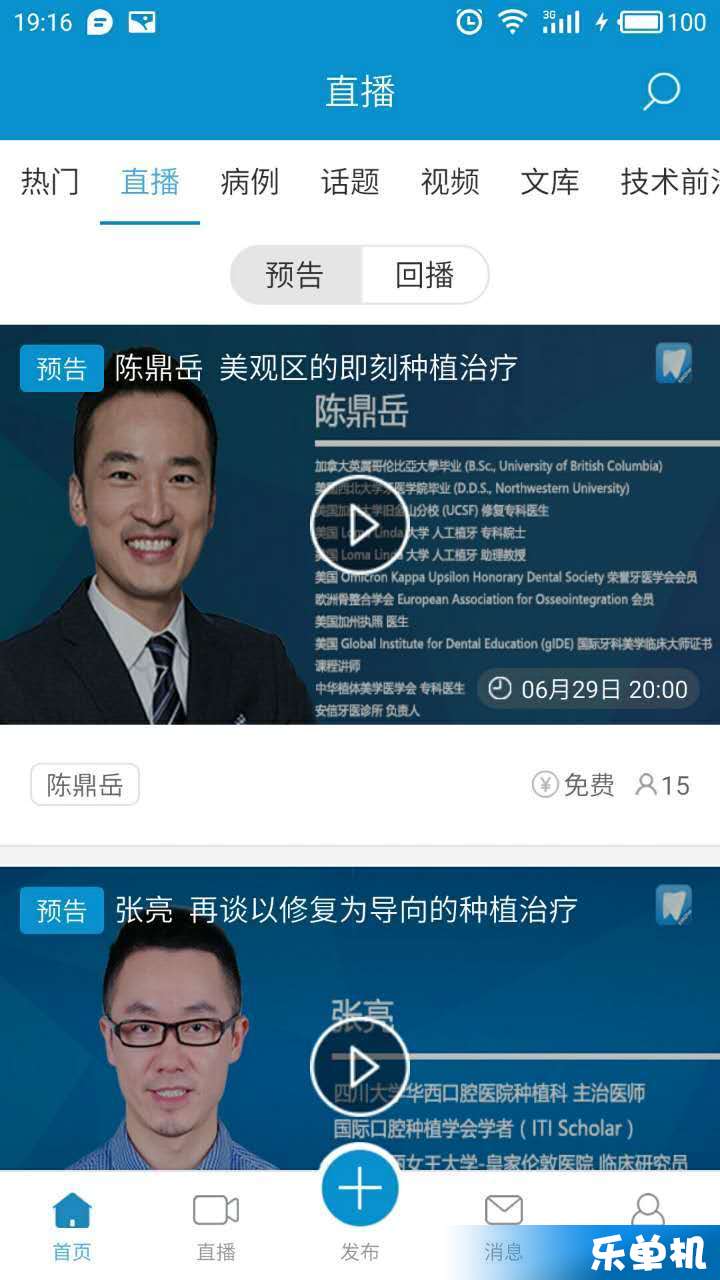Image resolution: width=720 pixels, height=1280 pixels.
Task: Tap the 陈鼎岳 speaker tag
Action: (x=85, y=785)
